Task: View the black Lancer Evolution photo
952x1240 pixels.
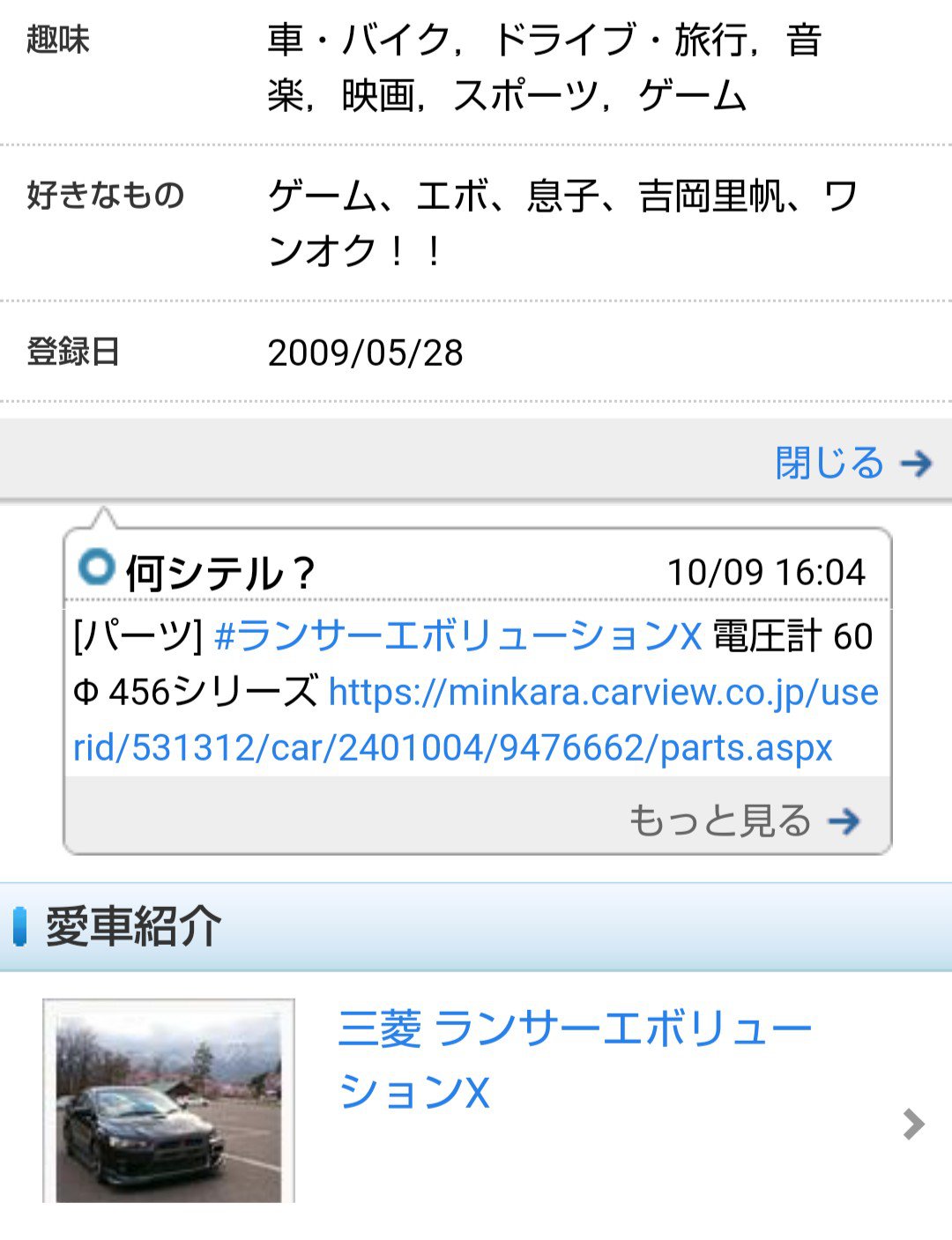Action: tap(168, 1102)
